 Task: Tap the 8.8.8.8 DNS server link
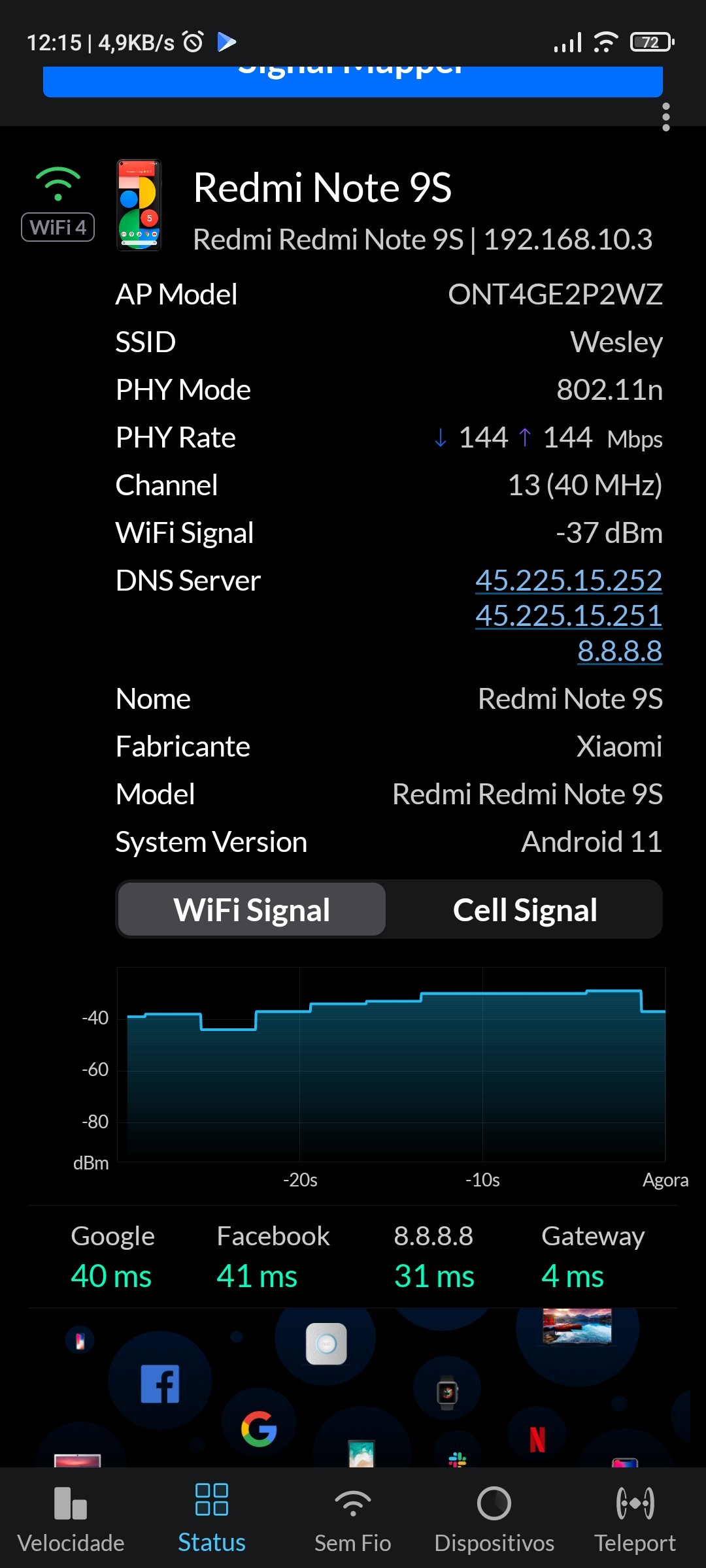point(619,651)
